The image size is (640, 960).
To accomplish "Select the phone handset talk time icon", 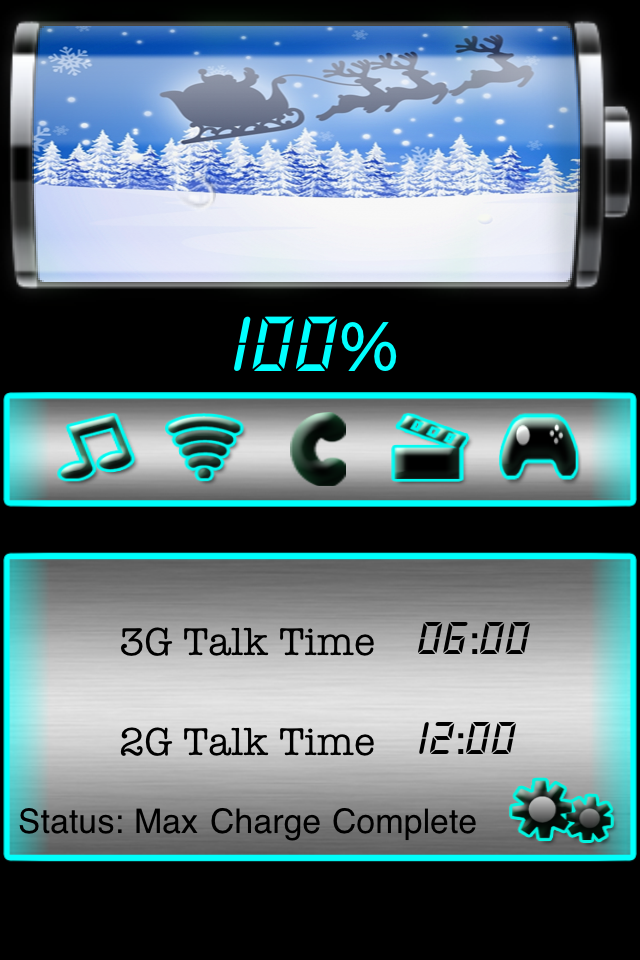I will 318,449.
